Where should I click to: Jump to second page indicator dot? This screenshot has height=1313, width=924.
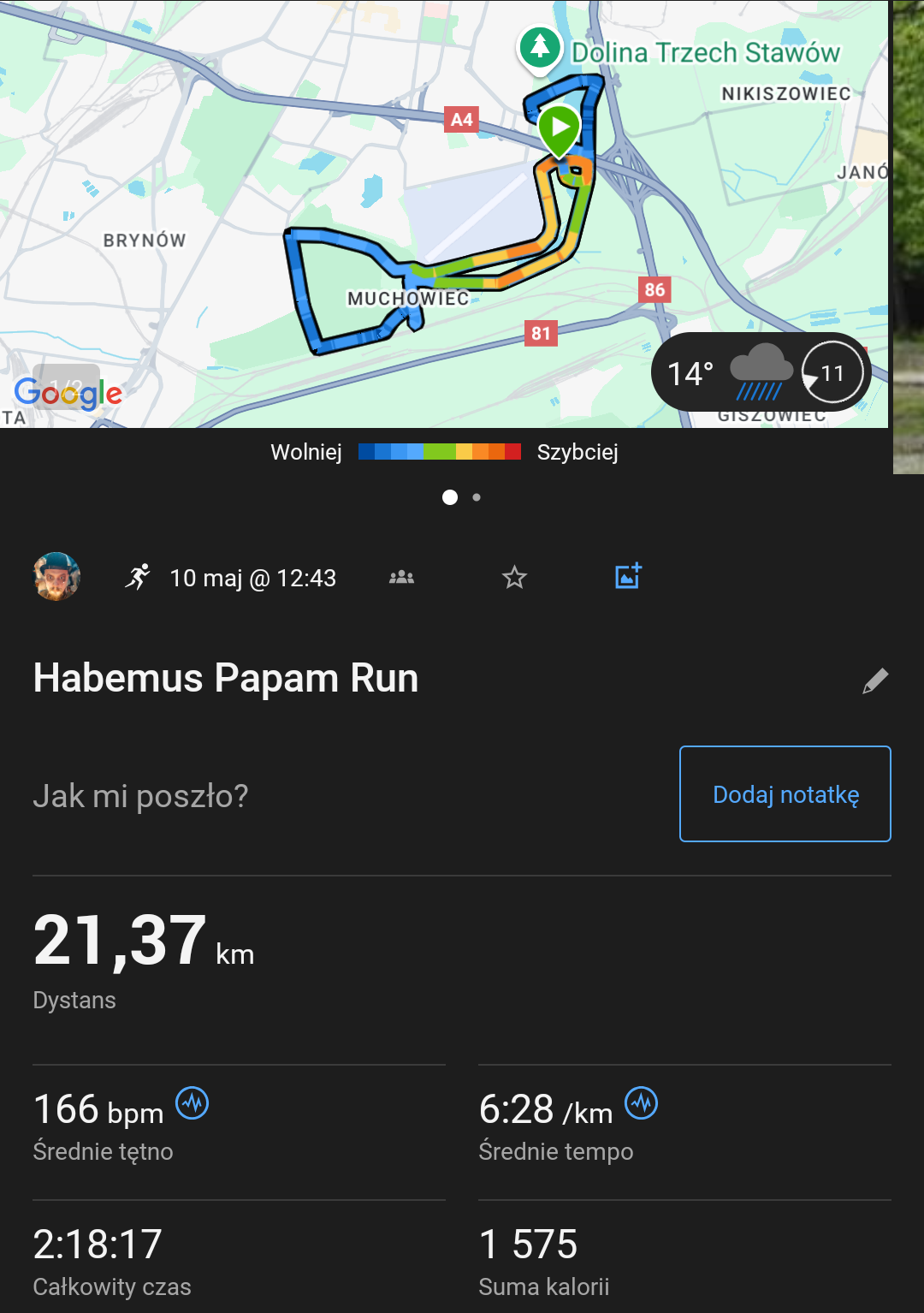pyautogui.click(x=477, y=497)
